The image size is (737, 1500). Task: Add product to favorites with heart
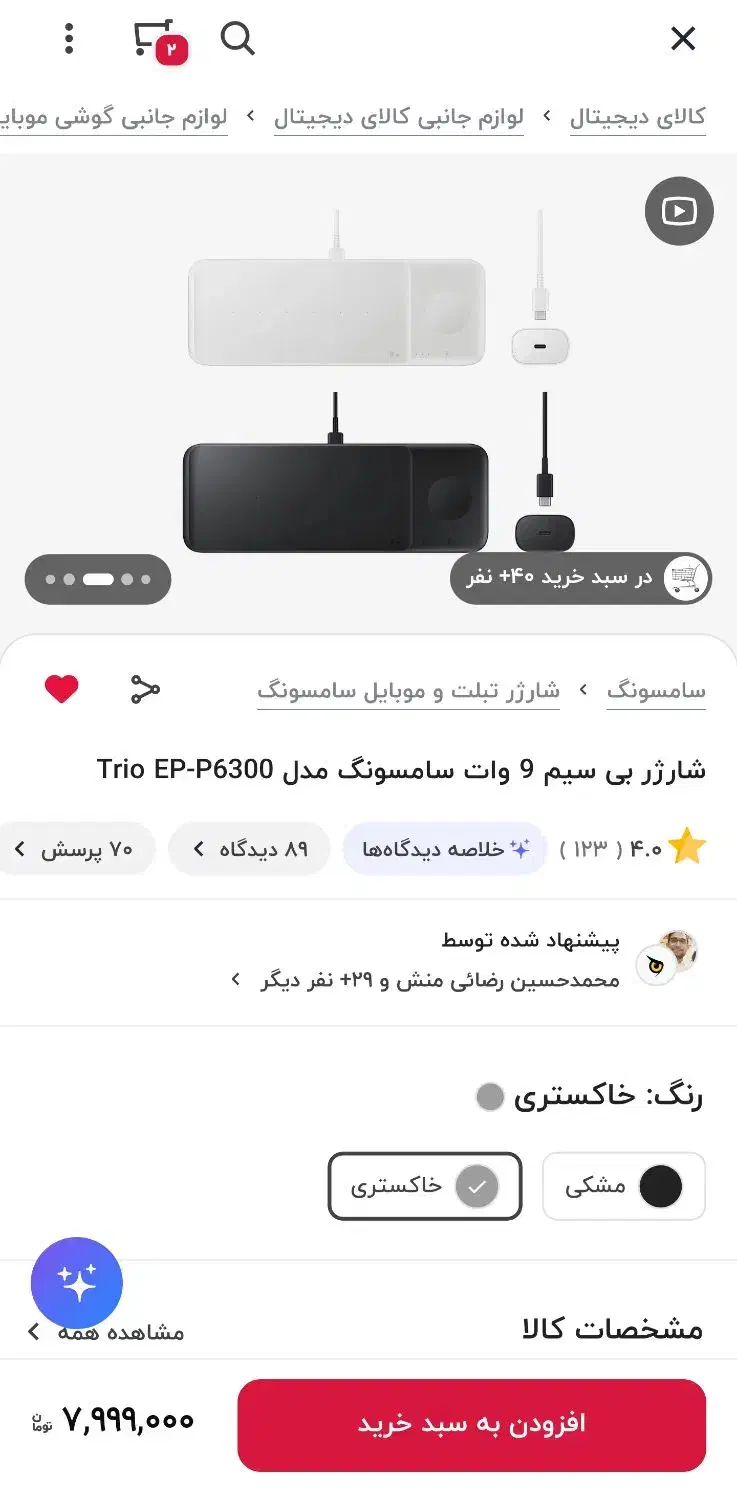pyautogui.click(x=61, y=689)
